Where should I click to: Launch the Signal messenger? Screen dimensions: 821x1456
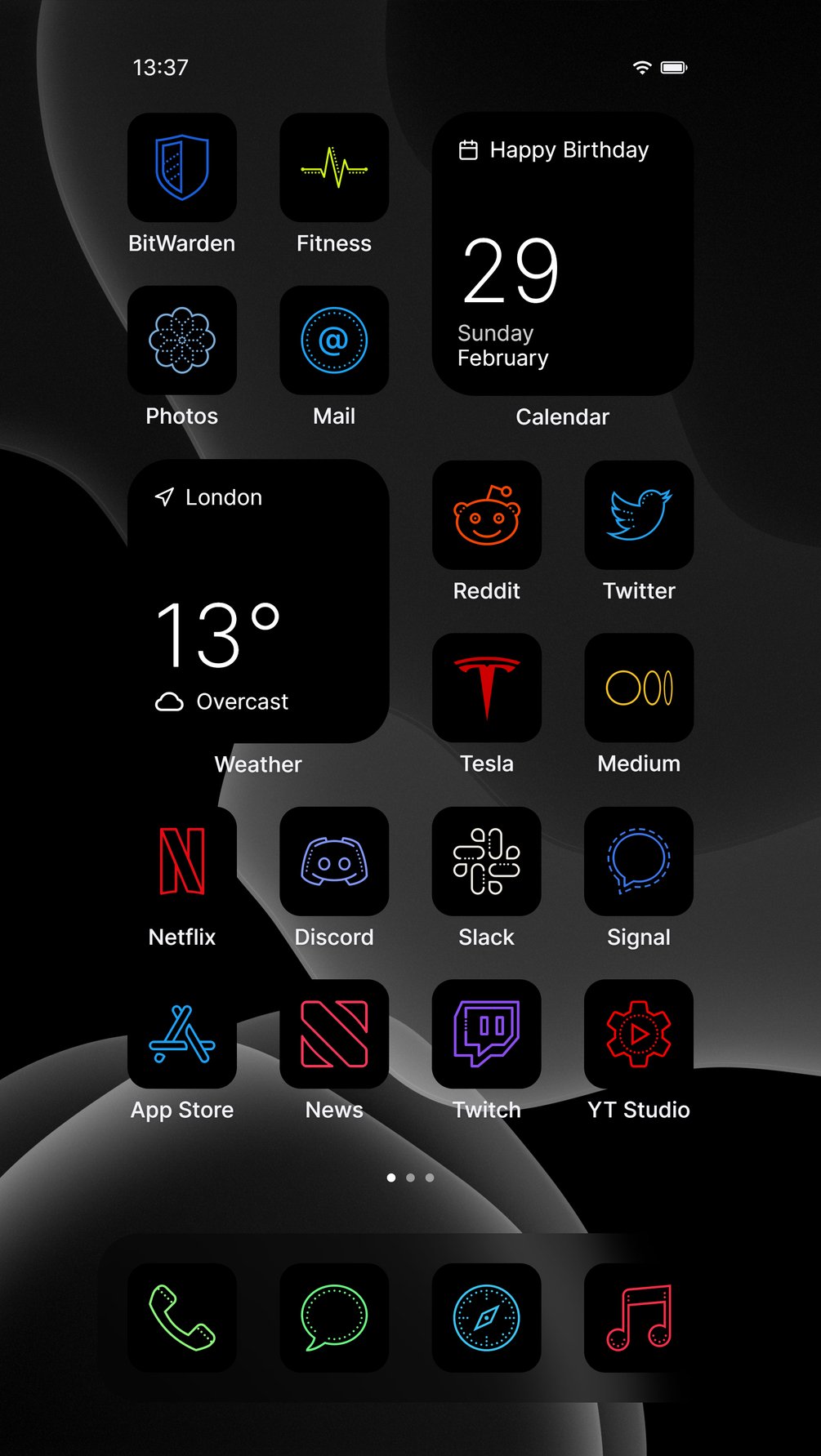[639, 862]
